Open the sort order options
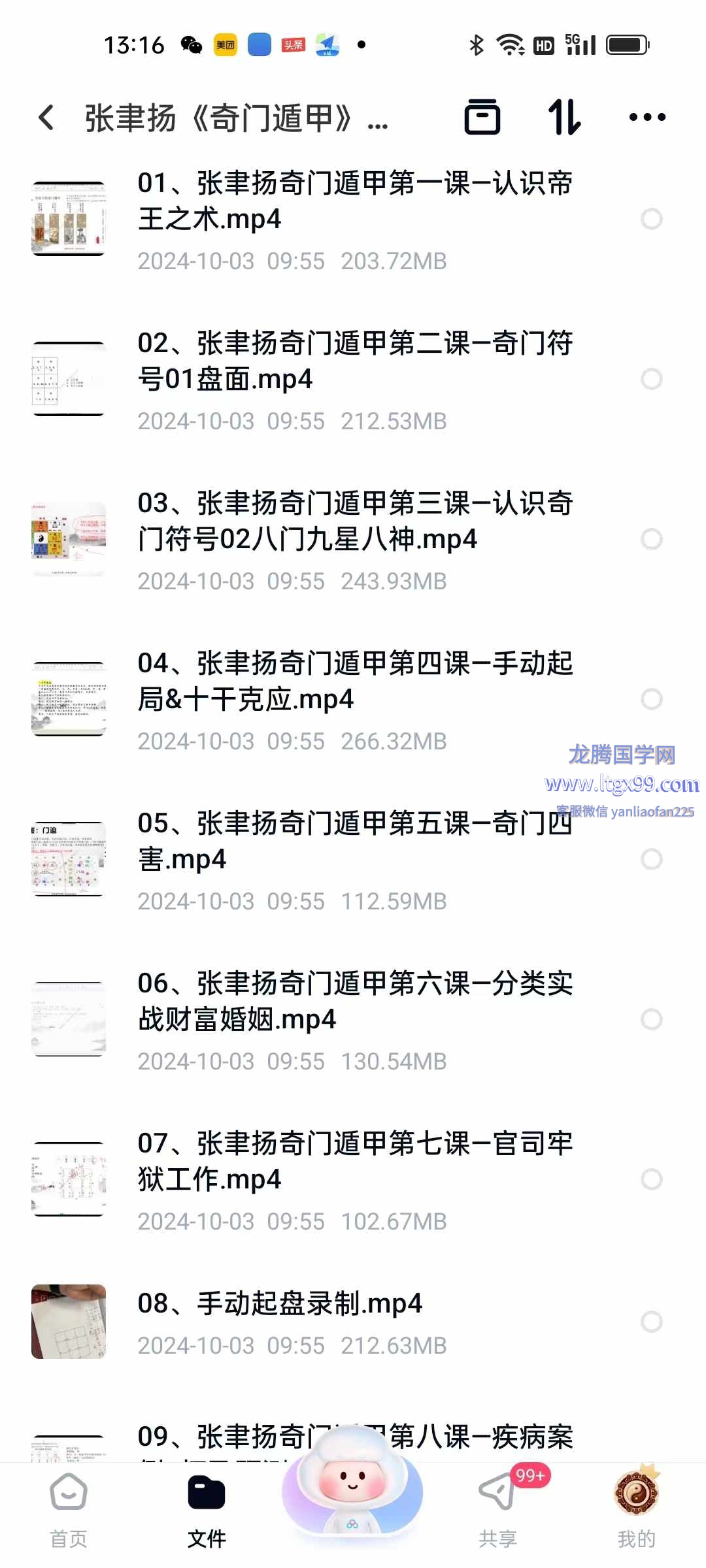The height and width of the screenshot is (1568, 706). click(x=564, y=118)
